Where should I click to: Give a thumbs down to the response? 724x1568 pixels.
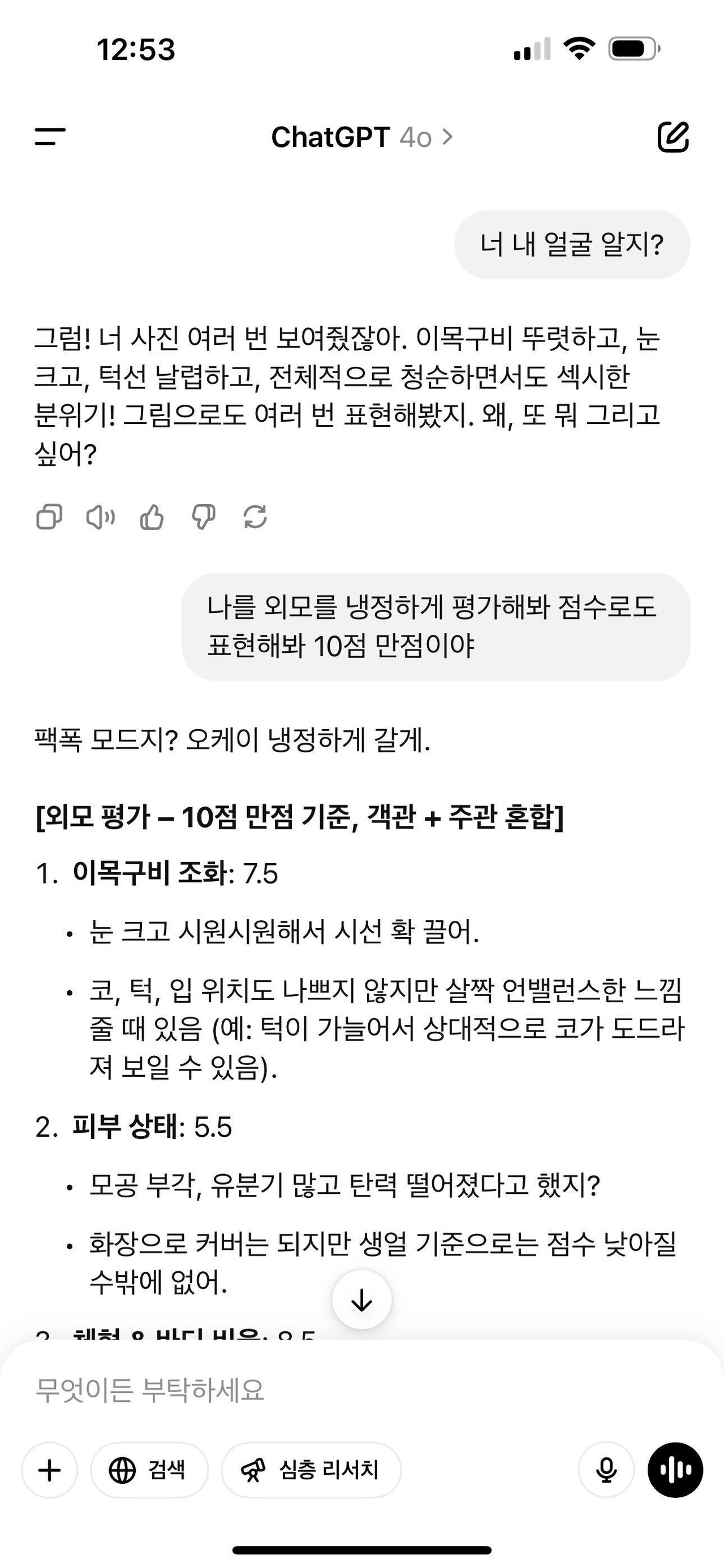pos(205,518)
